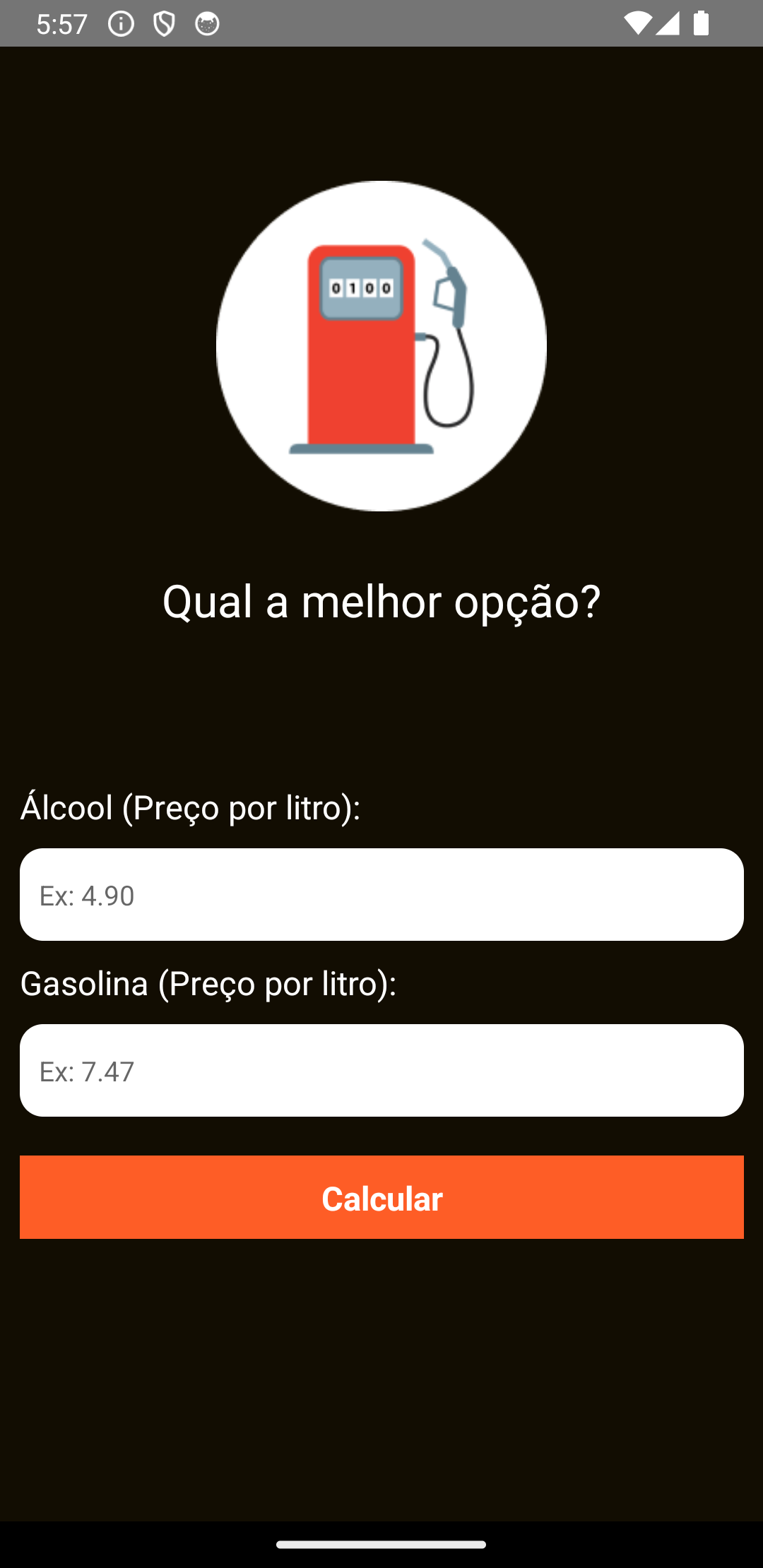Focus the Álcool price input field

pos(381,894)
